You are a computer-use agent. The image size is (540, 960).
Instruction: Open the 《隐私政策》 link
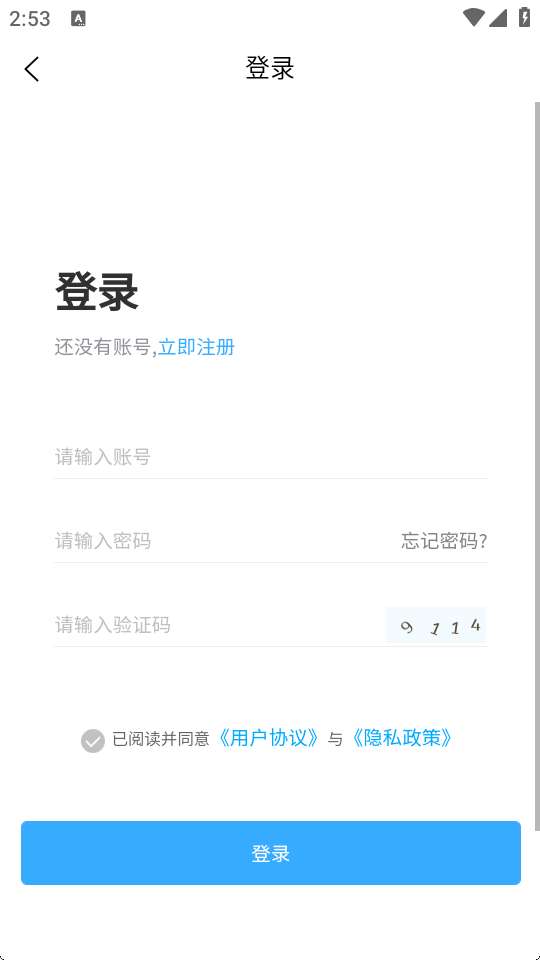[402, 738]
